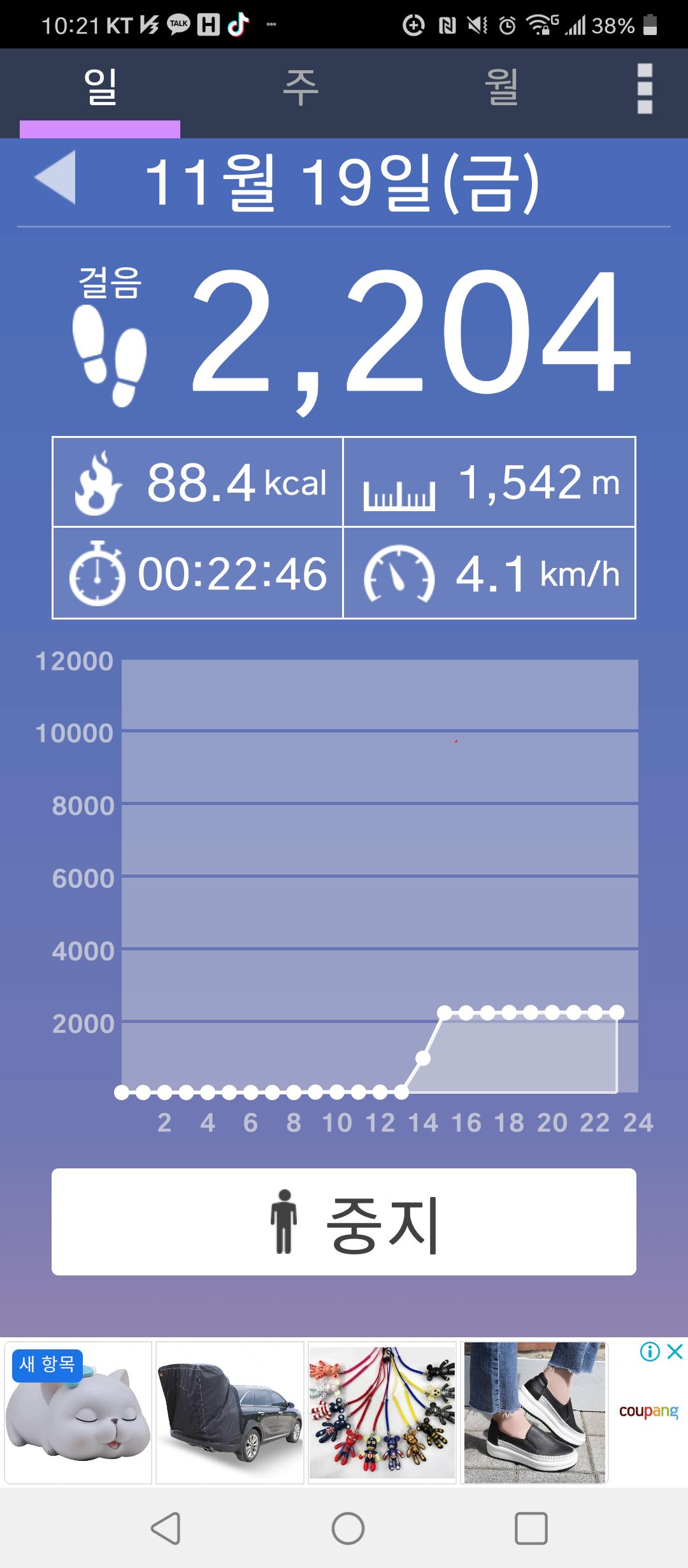Open the car tent ad item
Screen dimensions: 688x1568
coord(230,1412)
